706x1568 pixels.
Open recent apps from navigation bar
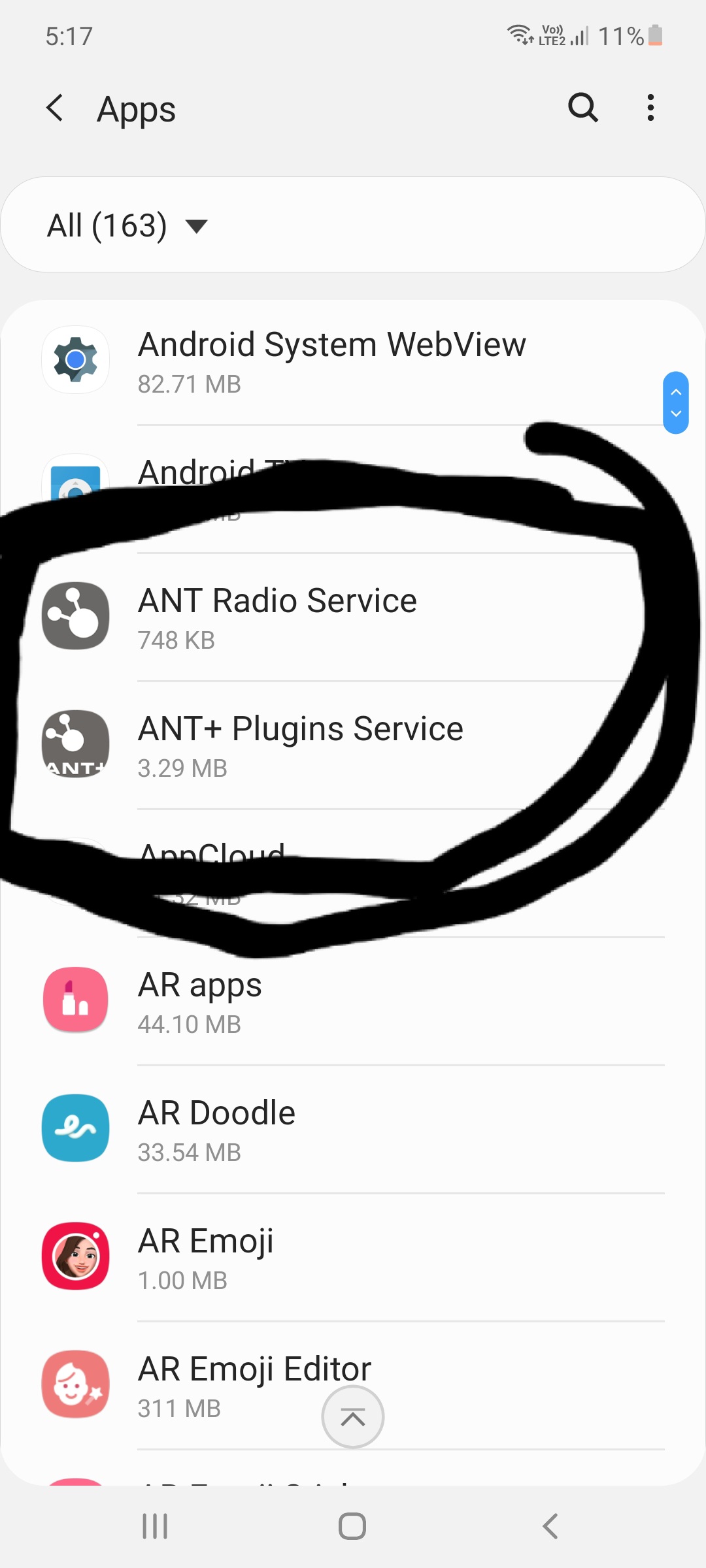[x=155, y=1526]
